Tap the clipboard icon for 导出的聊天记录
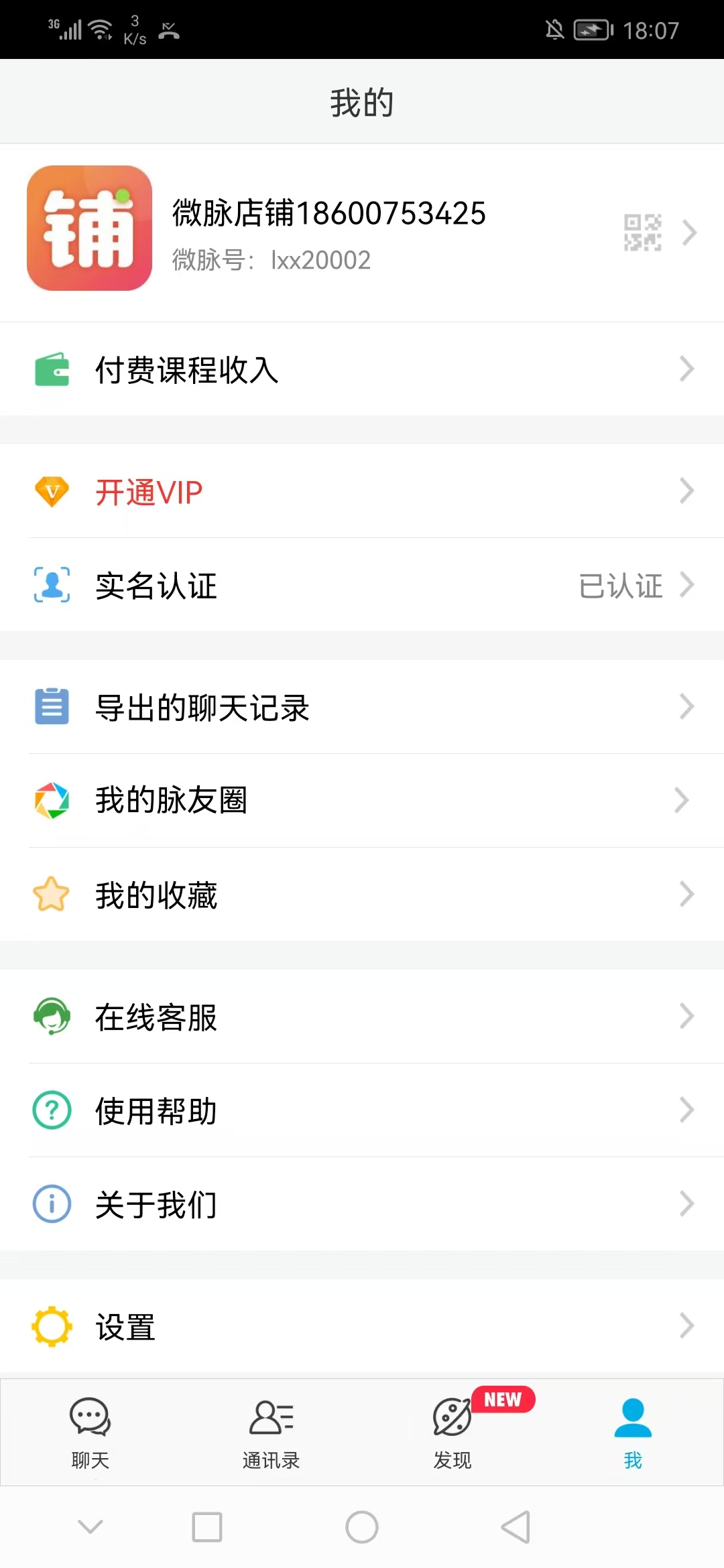Screen dimensions: 724x1568 [52, 706]
